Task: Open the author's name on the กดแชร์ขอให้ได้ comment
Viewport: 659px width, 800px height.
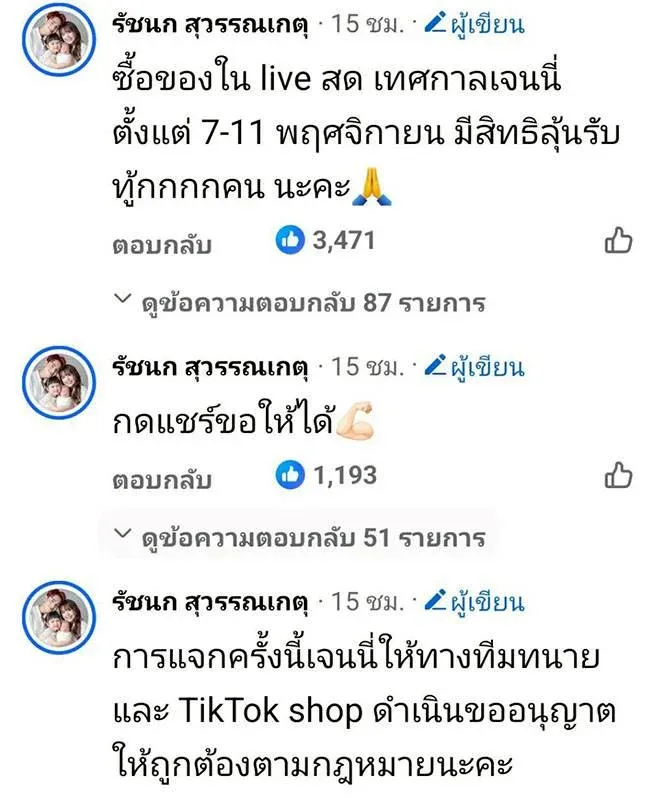Action: pyautogui.click(x=212, y=367)
